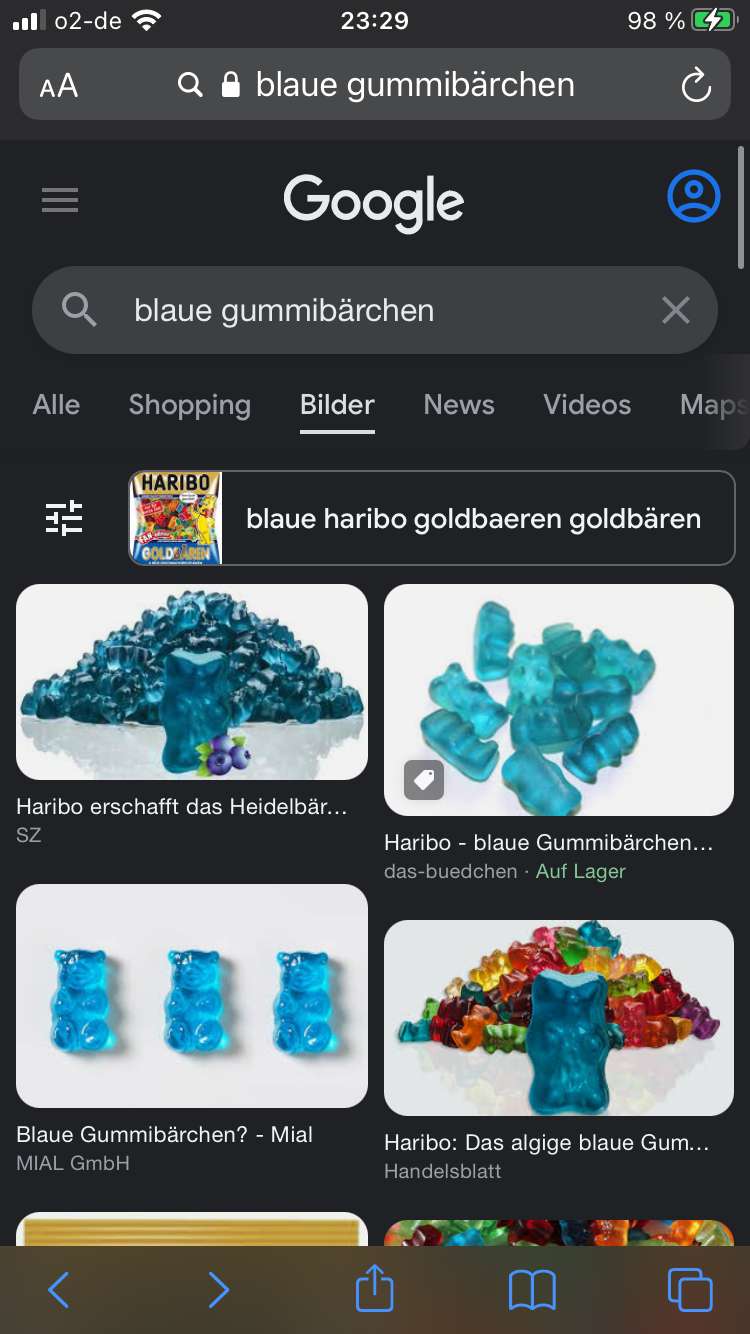Switch to the Videos tab

coord(587,405)
